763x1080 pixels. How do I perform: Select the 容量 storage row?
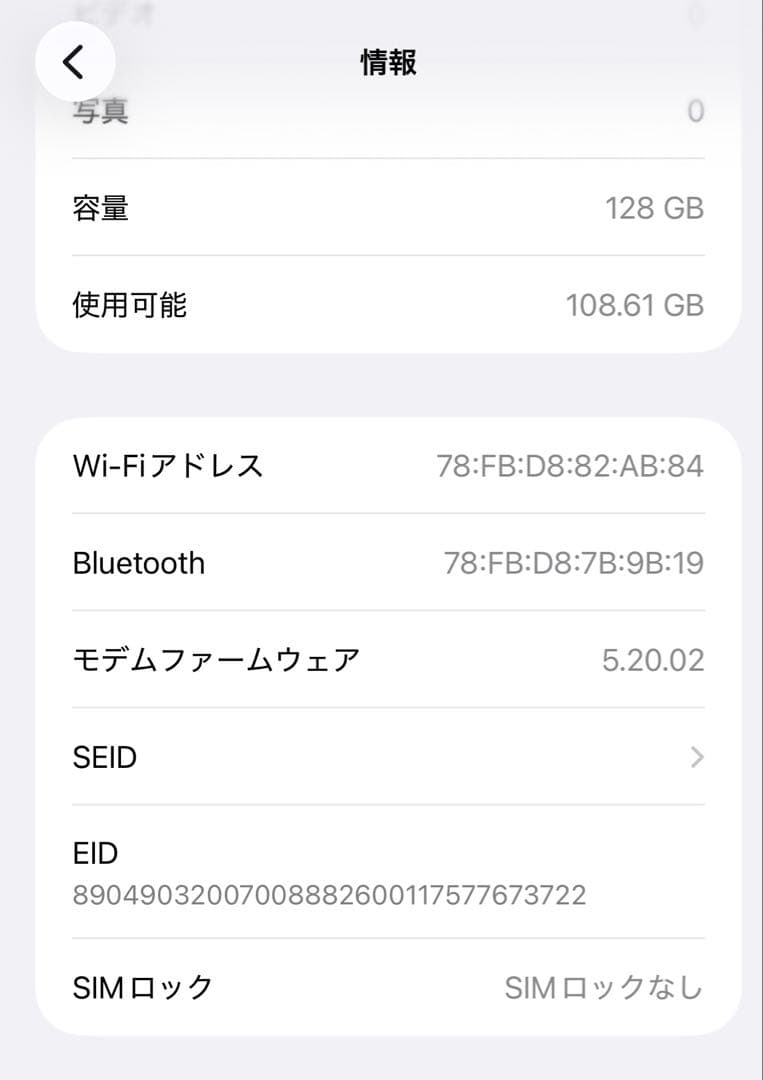[380, 207]
